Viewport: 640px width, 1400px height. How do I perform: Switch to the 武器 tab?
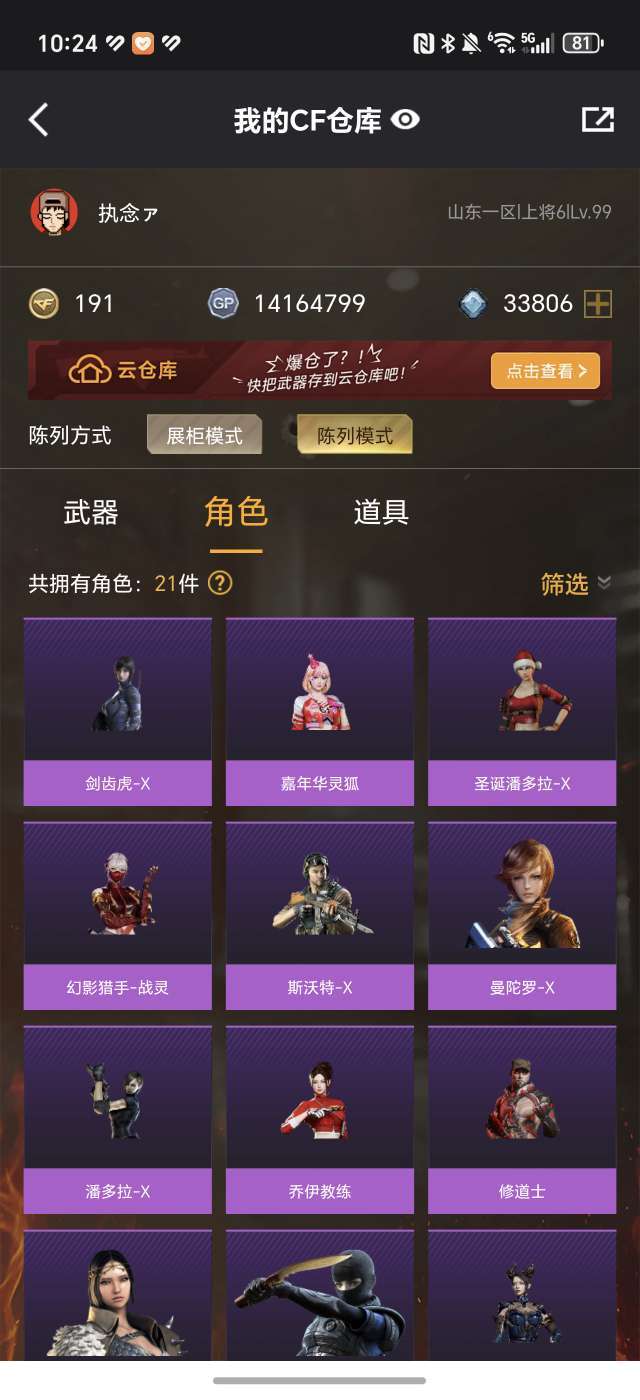point(91,513)
